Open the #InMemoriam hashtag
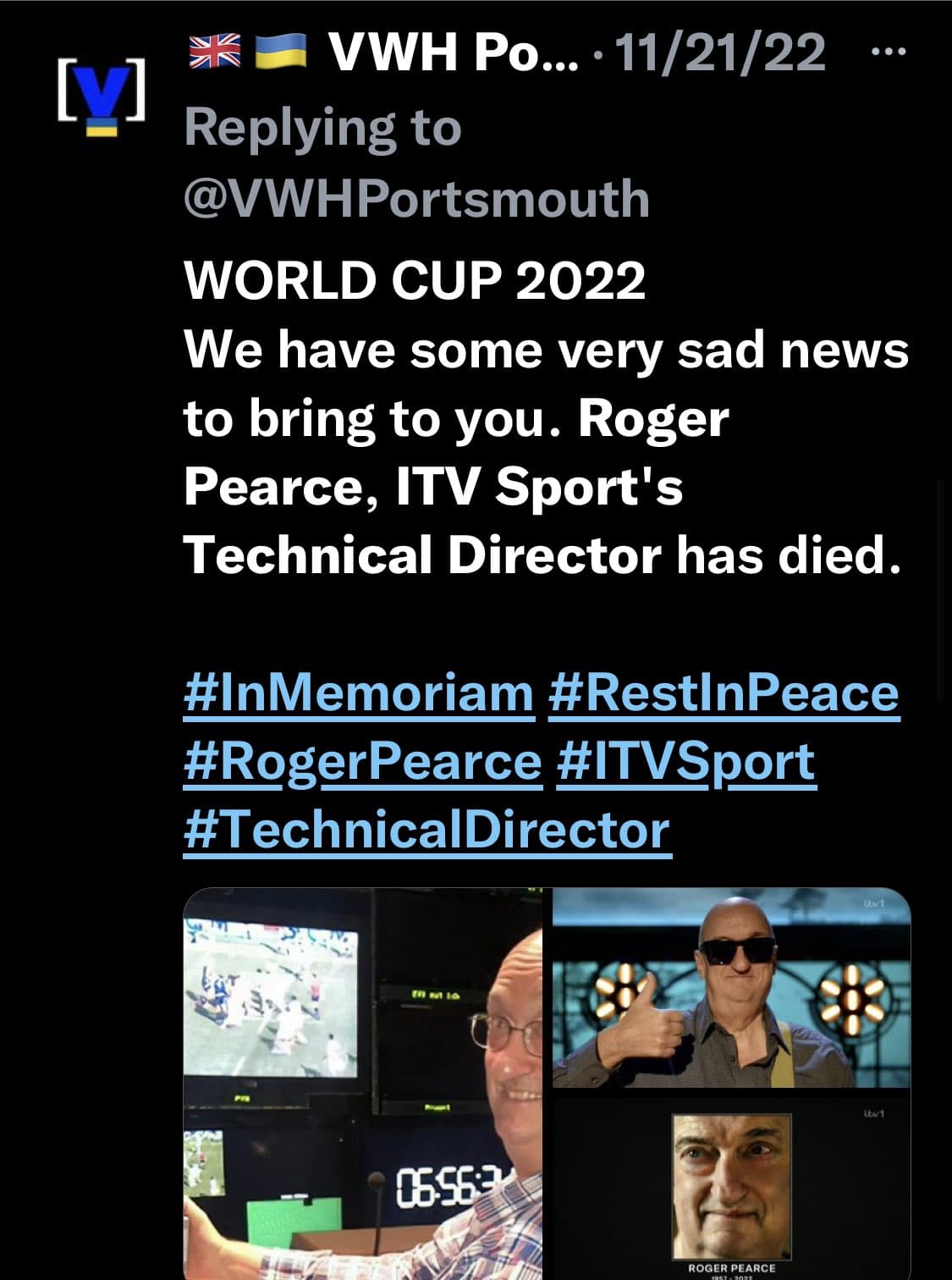The height and width of the screenshot is (1280, 952). tap(358, 692)
